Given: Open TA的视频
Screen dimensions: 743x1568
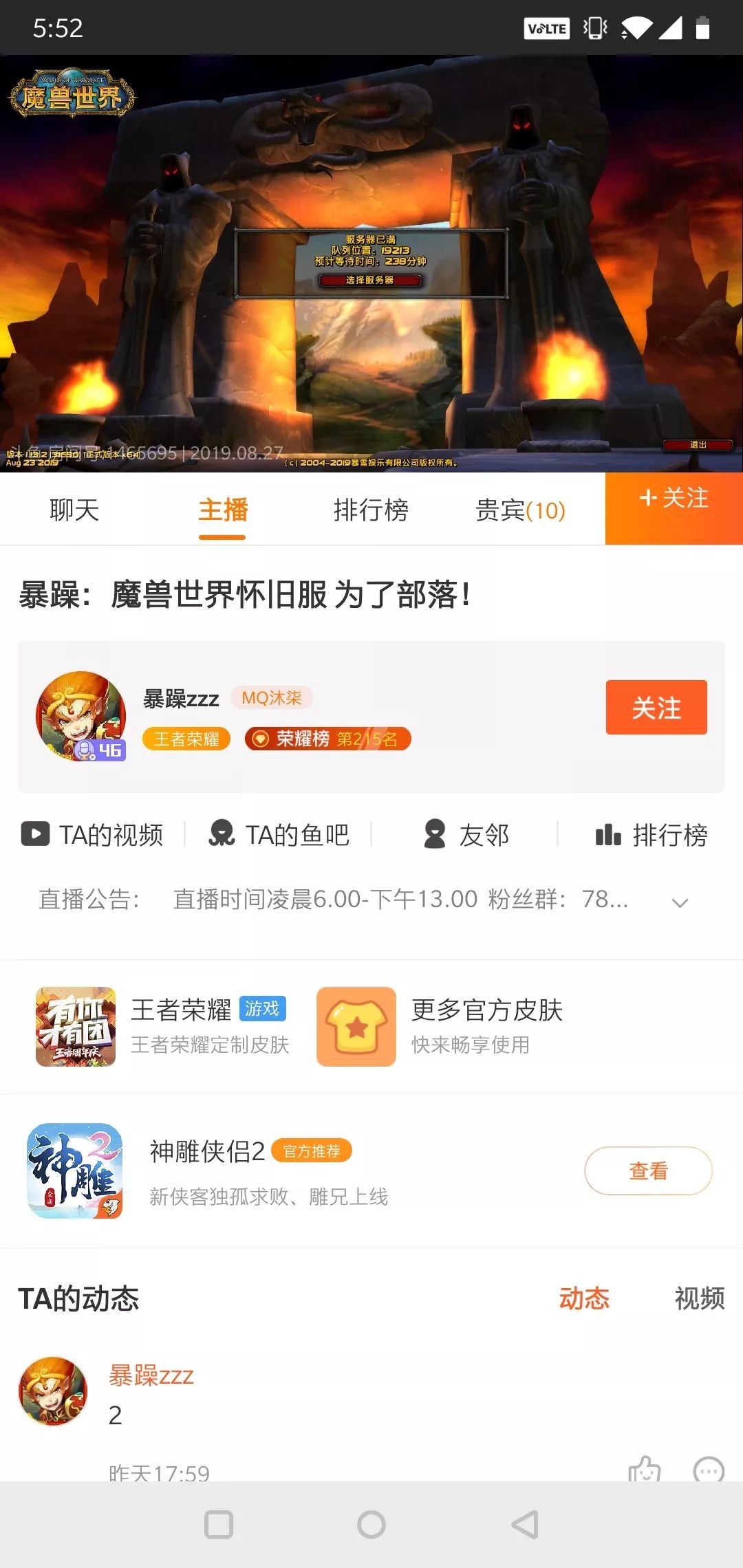Looking at the screenshot, I should [94, 835].
